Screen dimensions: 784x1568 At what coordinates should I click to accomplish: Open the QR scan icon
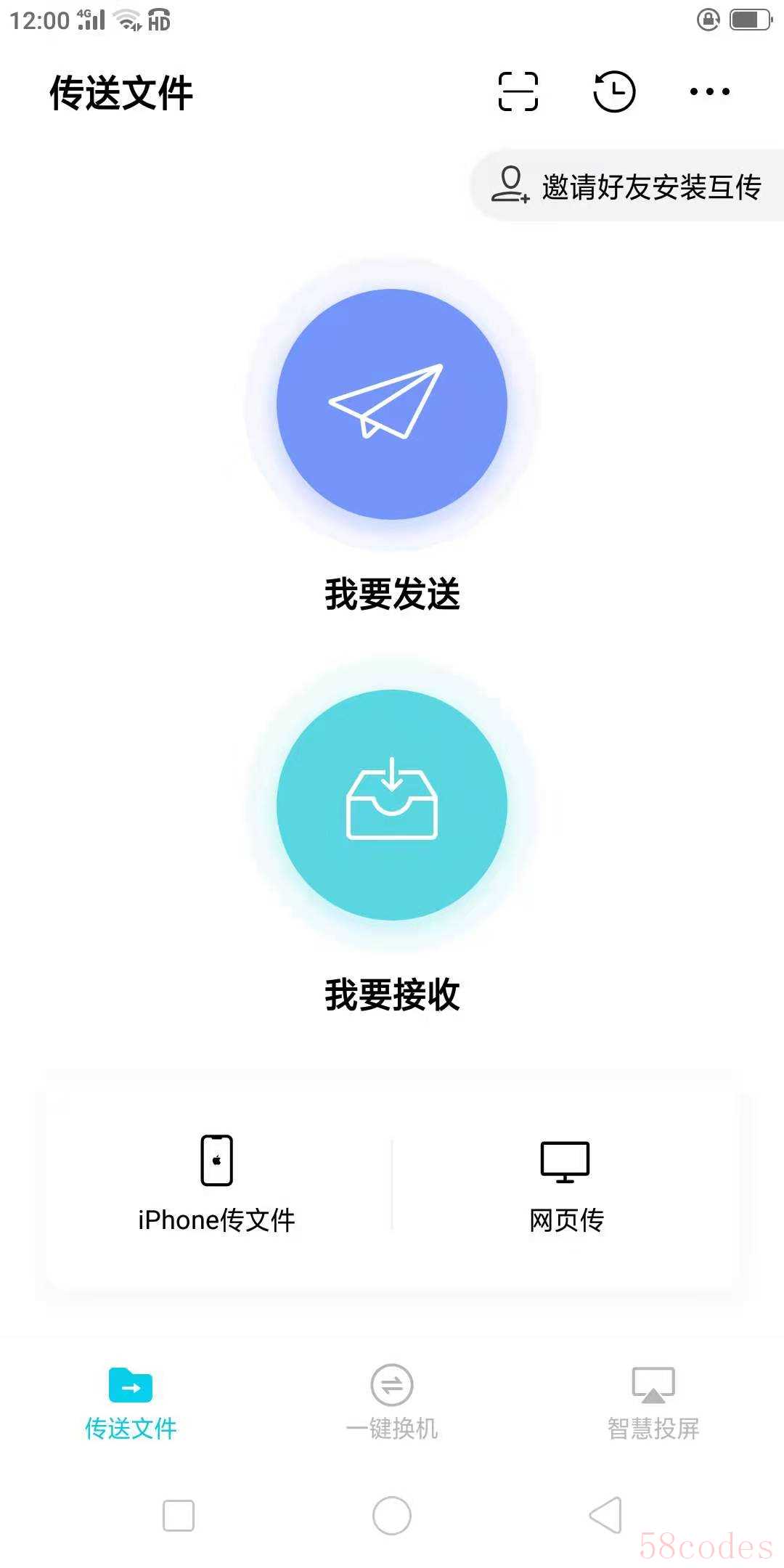pyautogui.click(x=518, y=91)
